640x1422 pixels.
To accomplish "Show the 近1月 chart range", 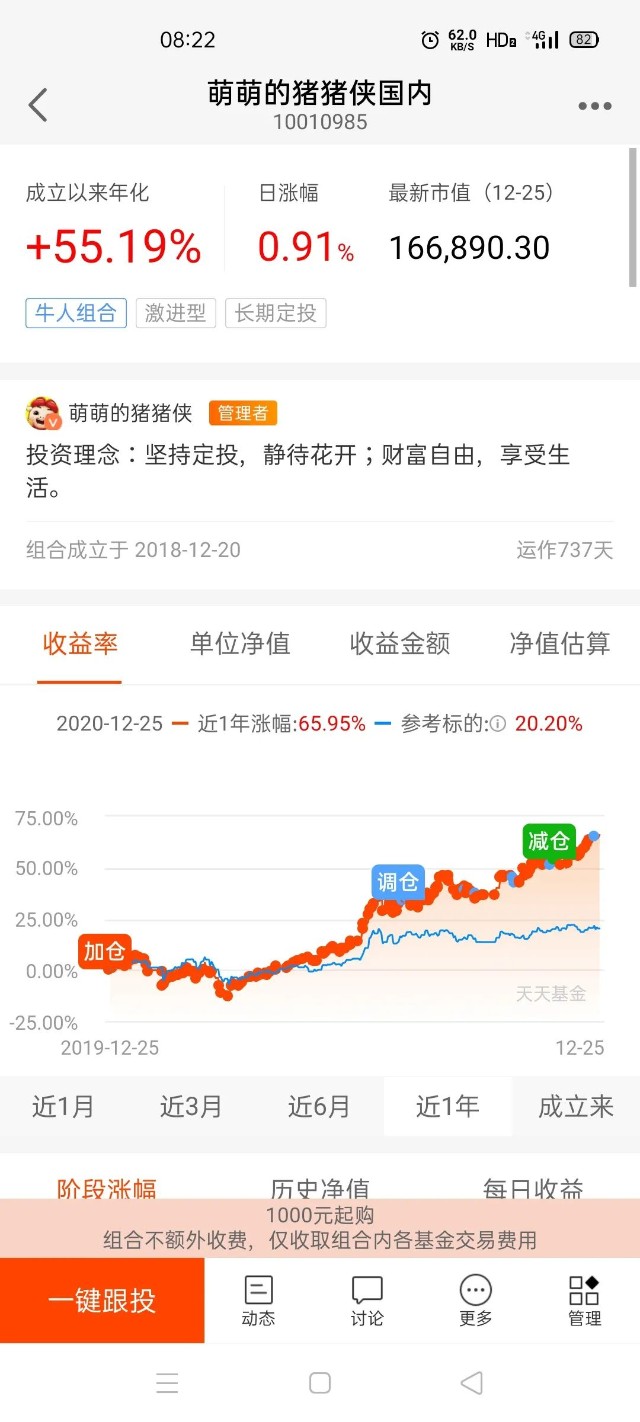I will 63,1107.
